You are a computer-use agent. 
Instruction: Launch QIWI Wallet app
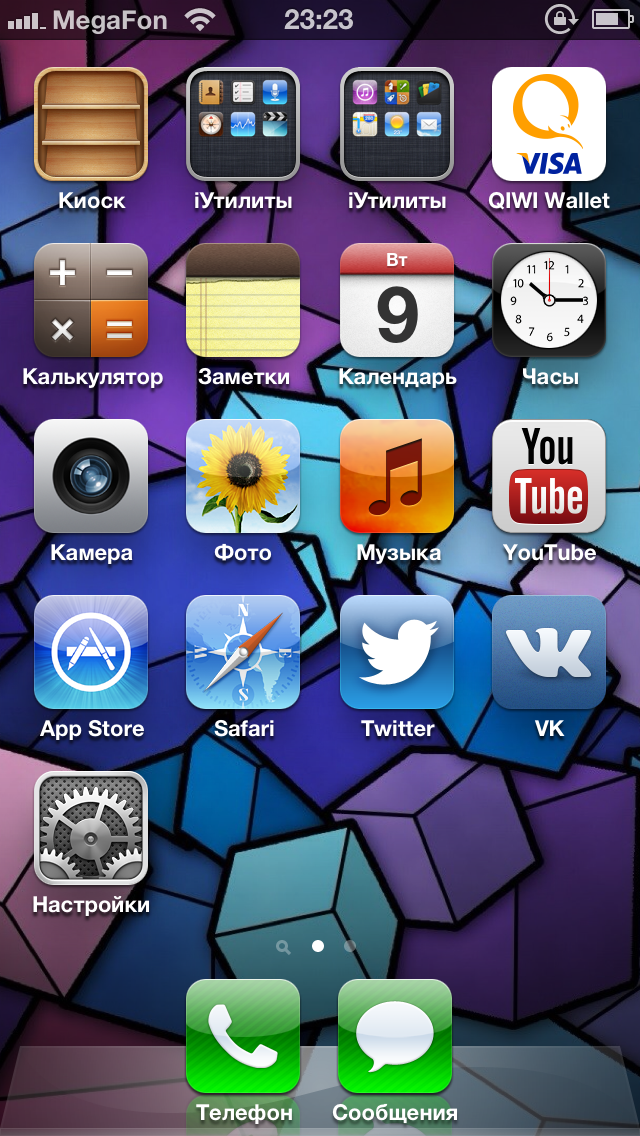point(549,124)
